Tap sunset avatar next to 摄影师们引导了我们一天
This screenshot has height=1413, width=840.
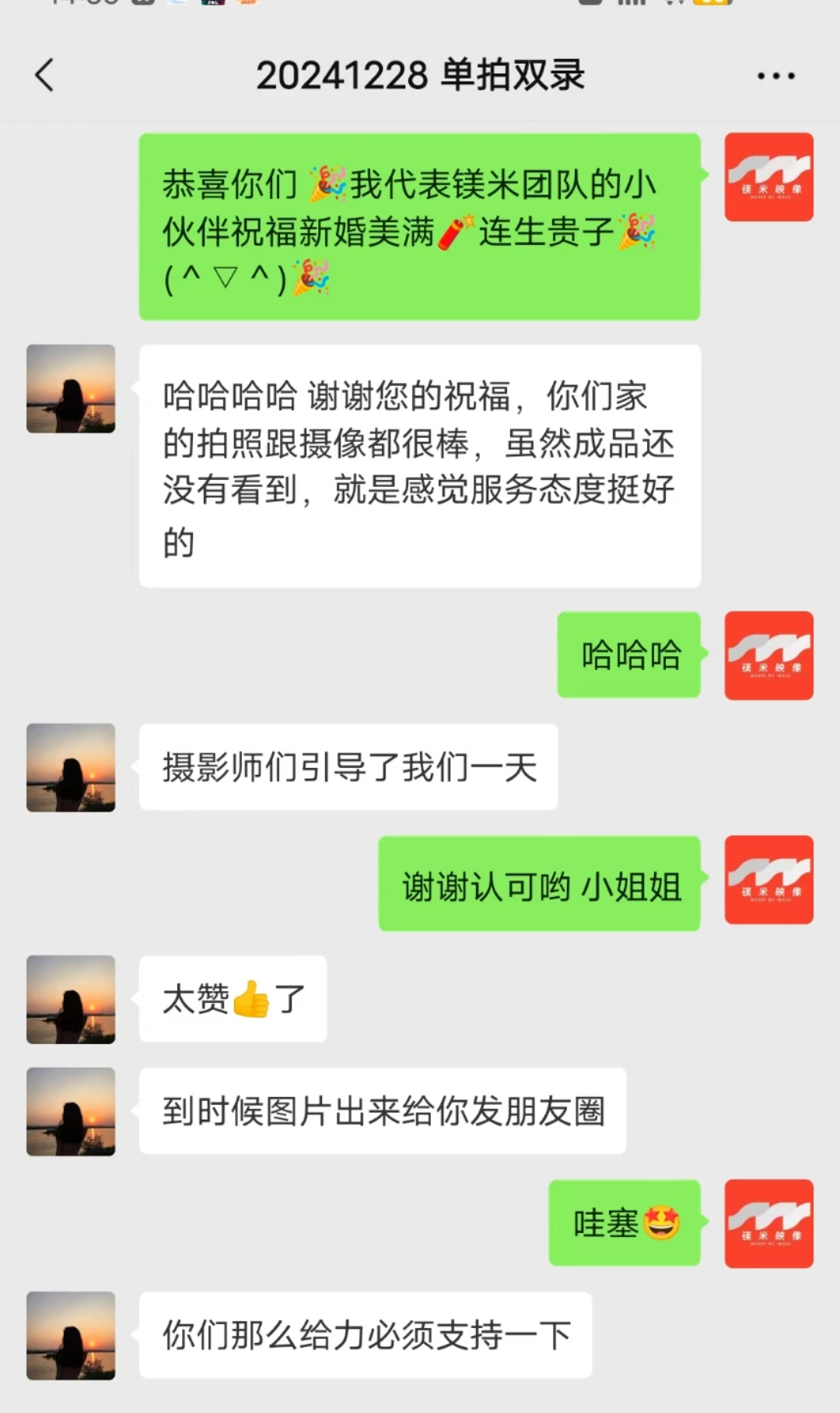click(71, 768)
